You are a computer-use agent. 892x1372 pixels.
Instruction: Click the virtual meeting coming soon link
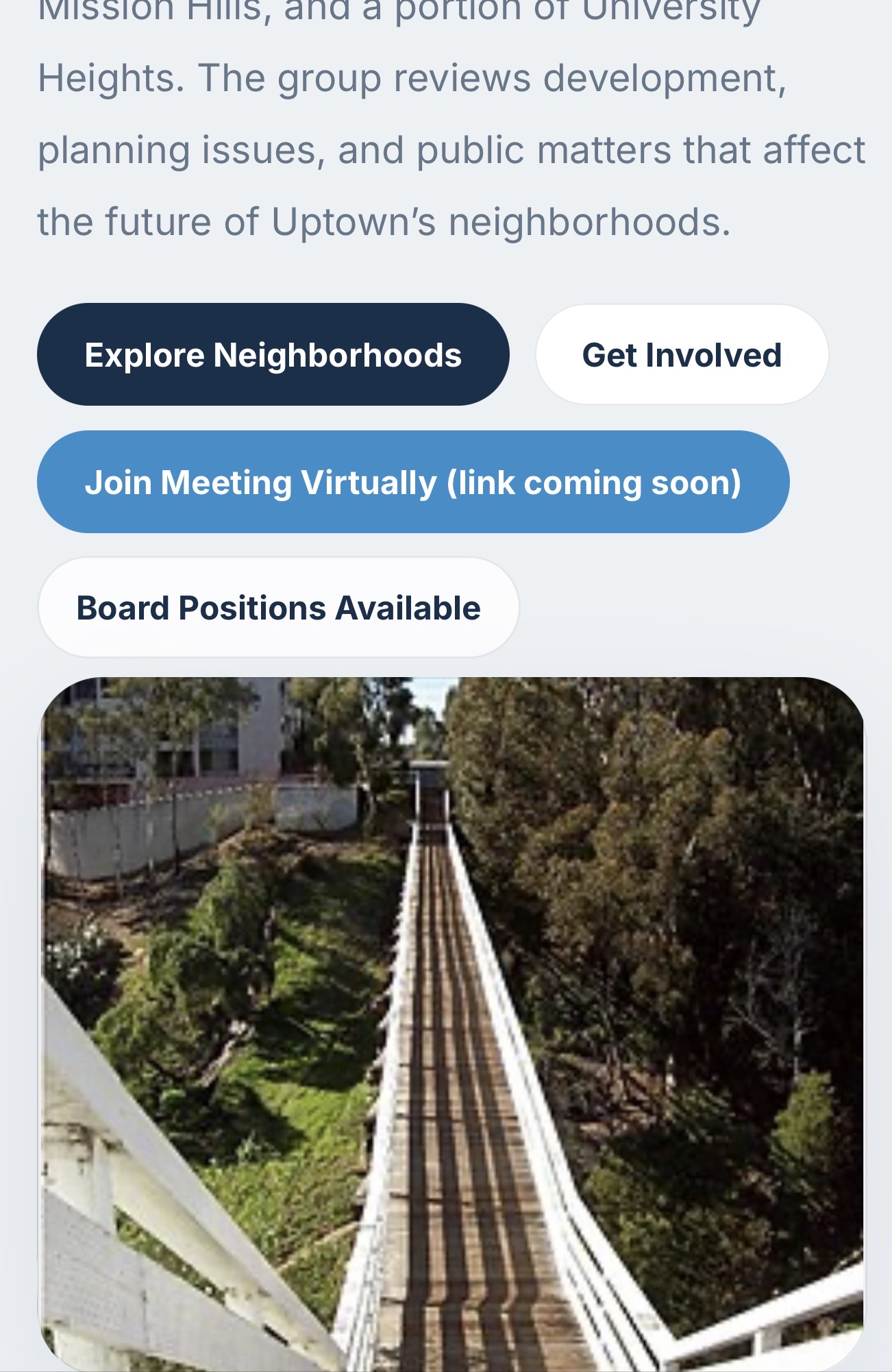[x=414, y=482]
